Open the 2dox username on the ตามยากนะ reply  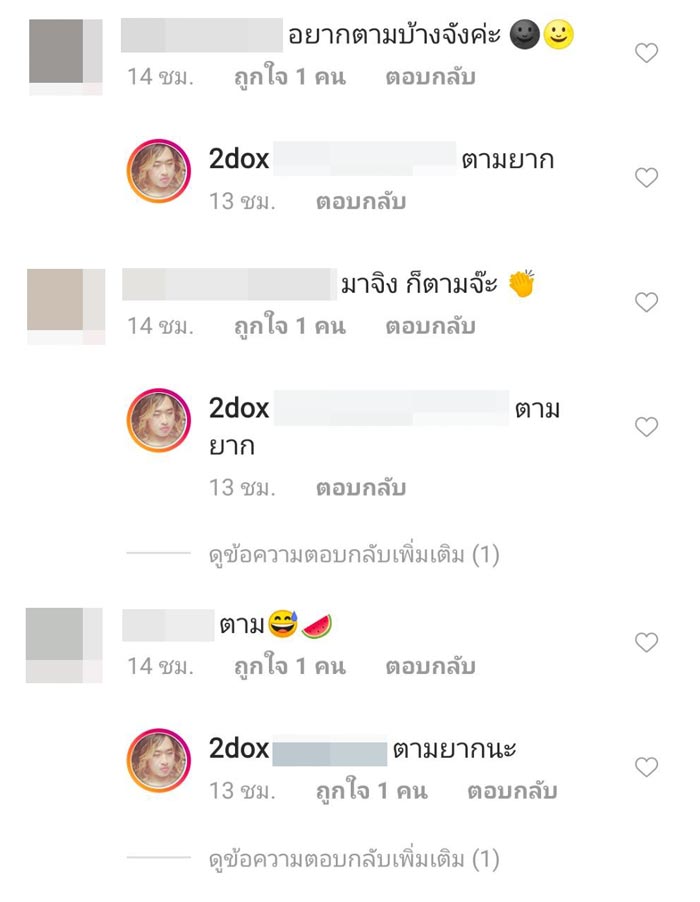(239, 748)
